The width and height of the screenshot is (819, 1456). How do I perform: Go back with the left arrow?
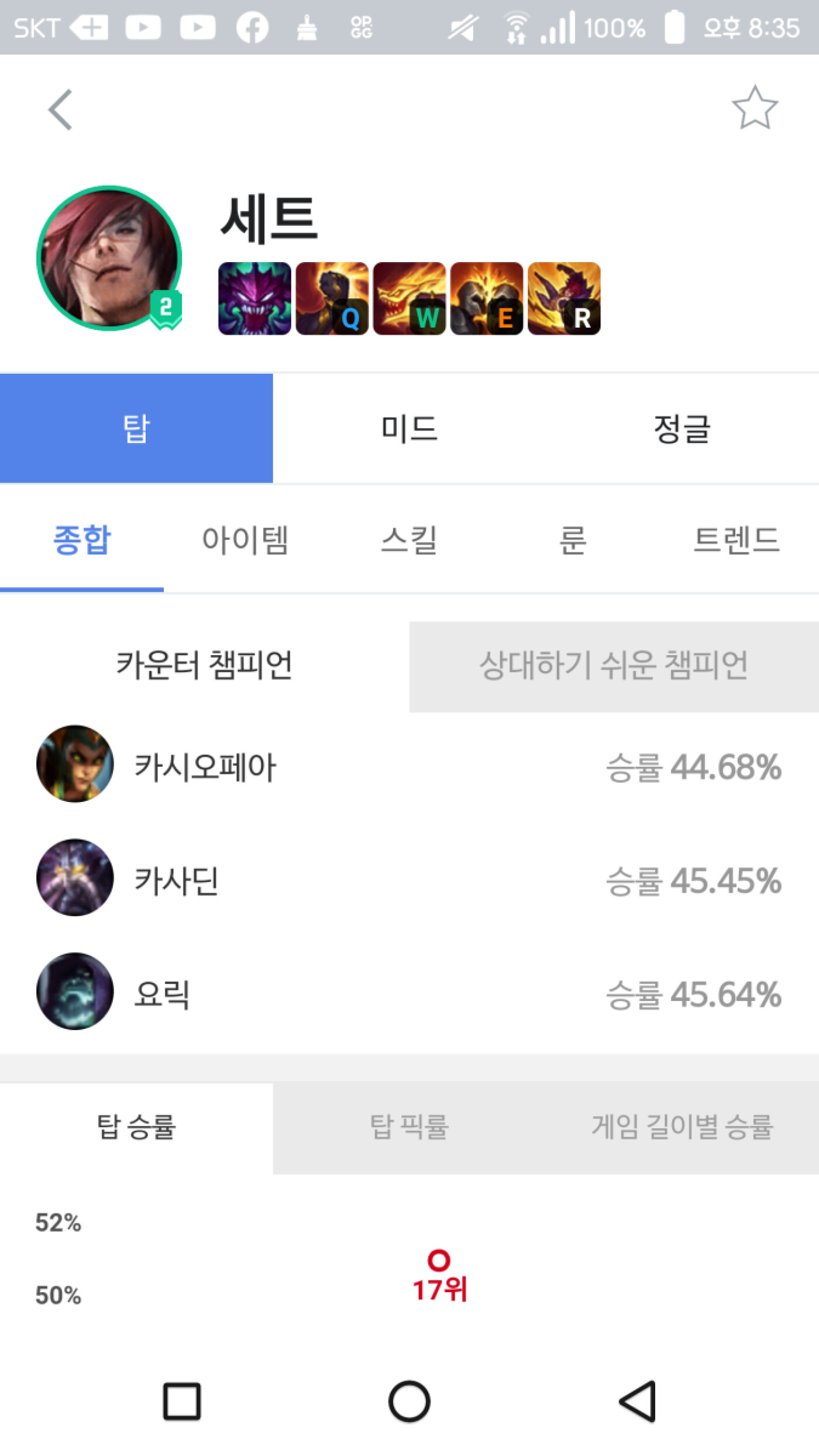coord(60,108)
